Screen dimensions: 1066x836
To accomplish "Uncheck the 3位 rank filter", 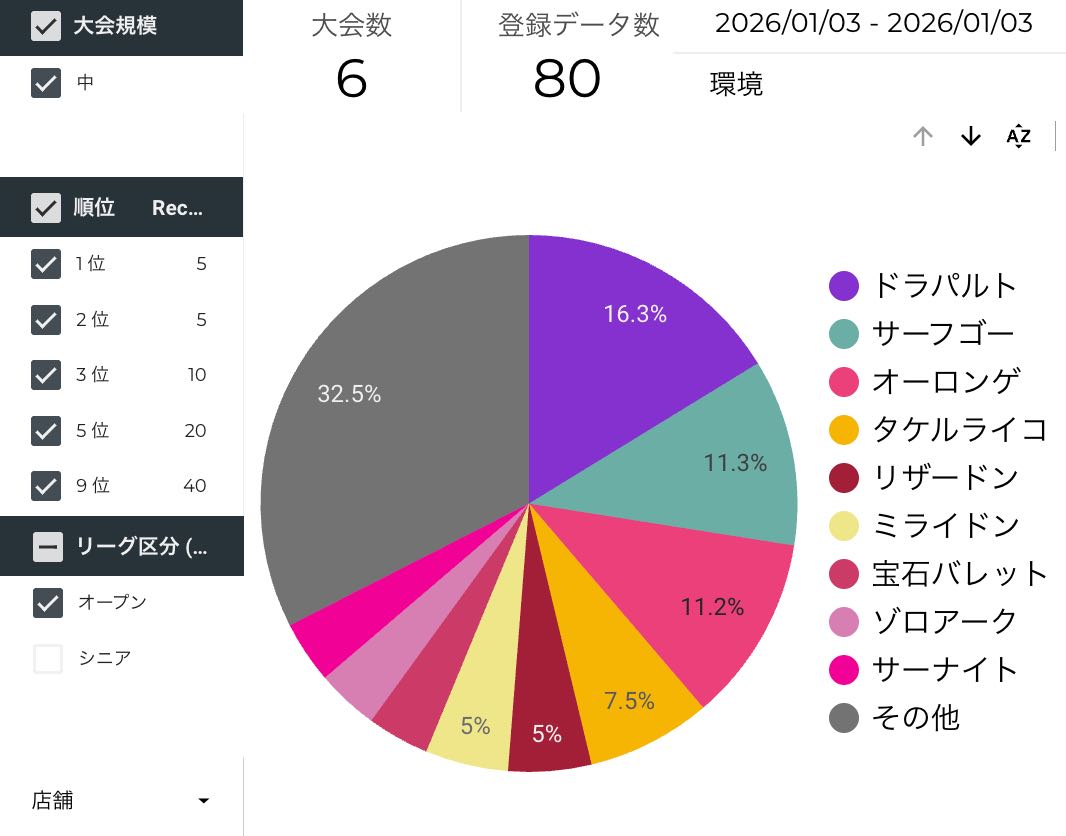I will tap(47, 375).
